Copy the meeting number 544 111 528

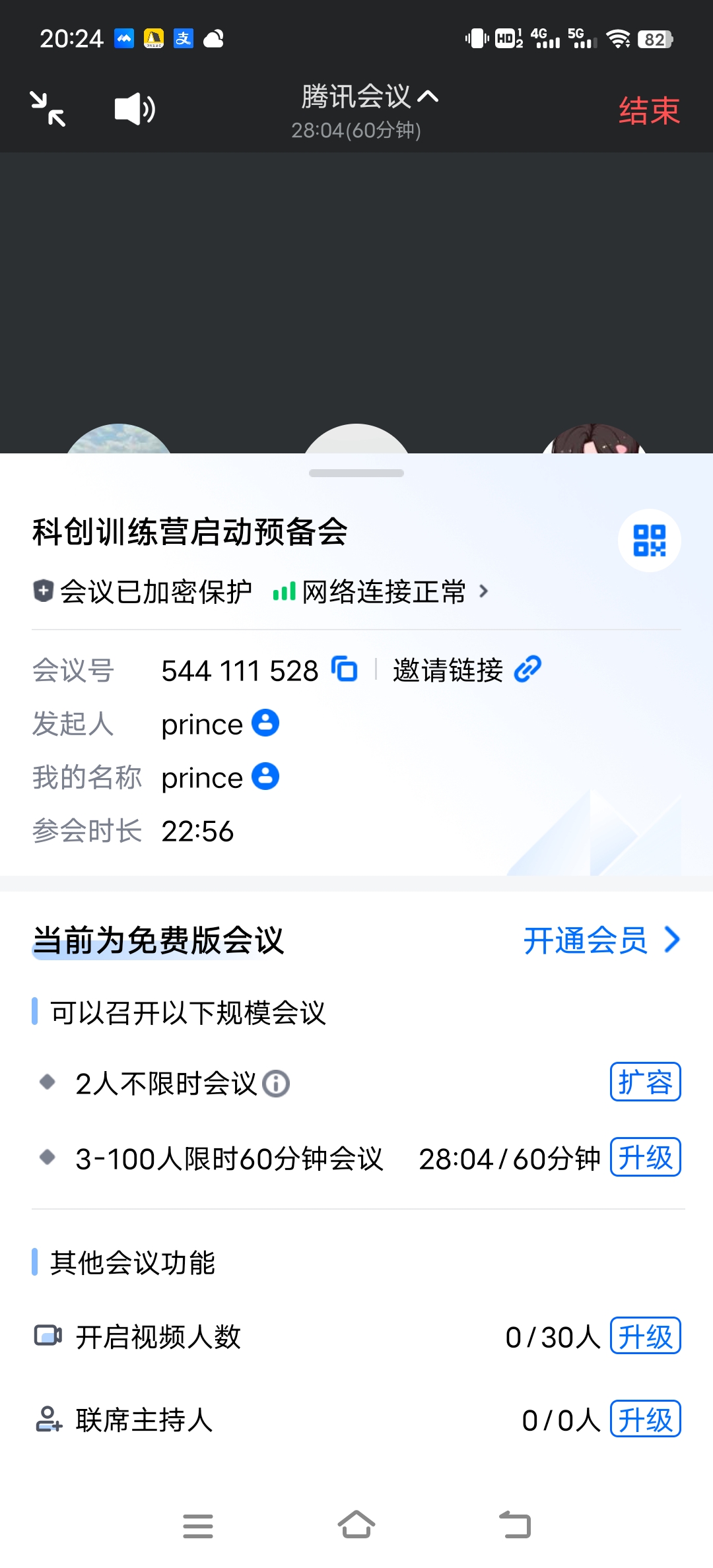pyautogui.click(x=344, y=670)
